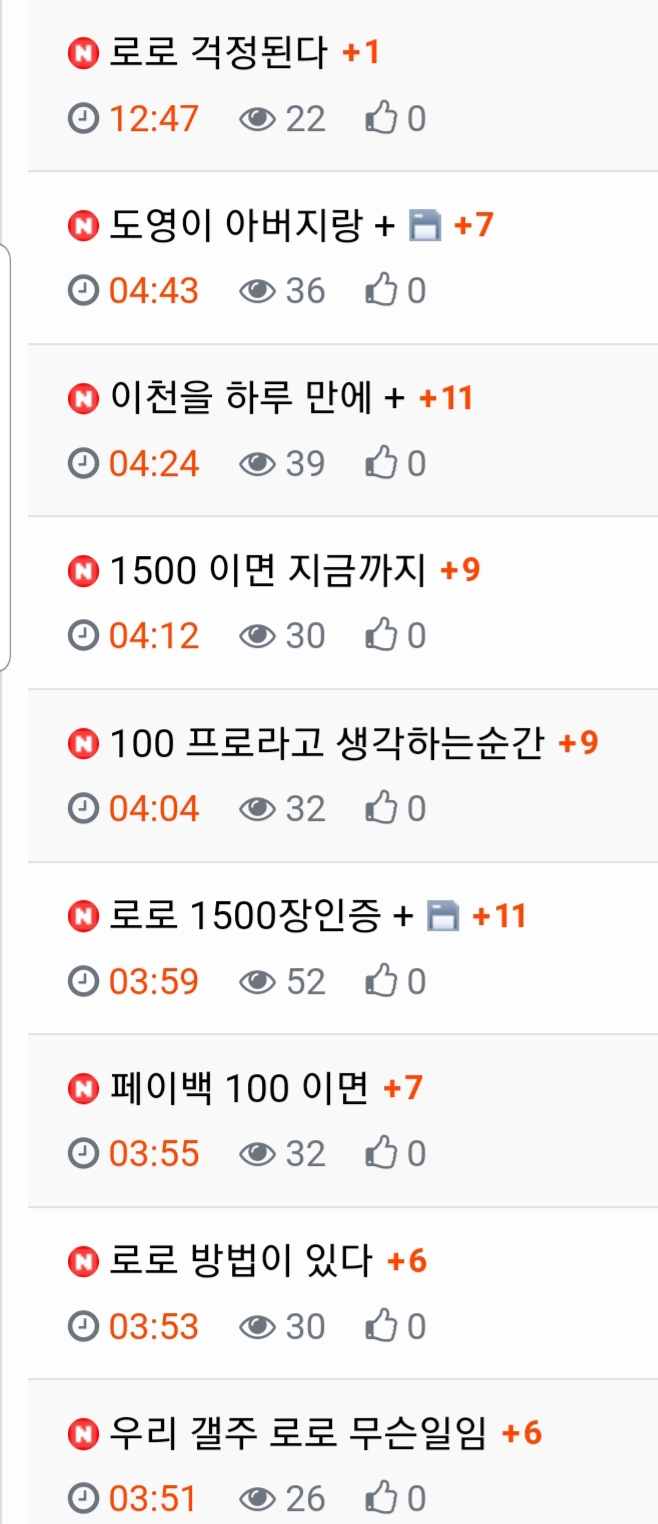The image size is (658, 1524).
Task: Open the post '로로 방법이 있다'
Action: (240, 1260)
